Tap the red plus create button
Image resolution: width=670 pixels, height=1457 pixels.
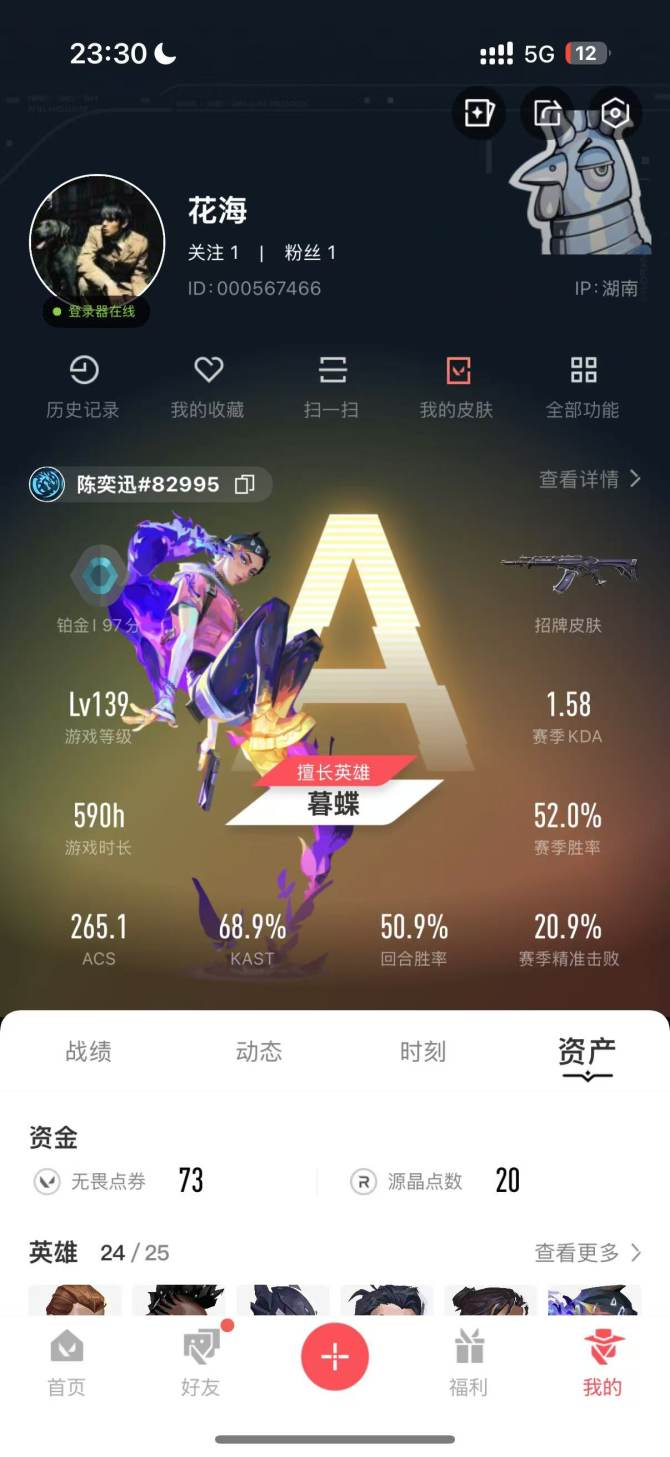(335, 1357)
